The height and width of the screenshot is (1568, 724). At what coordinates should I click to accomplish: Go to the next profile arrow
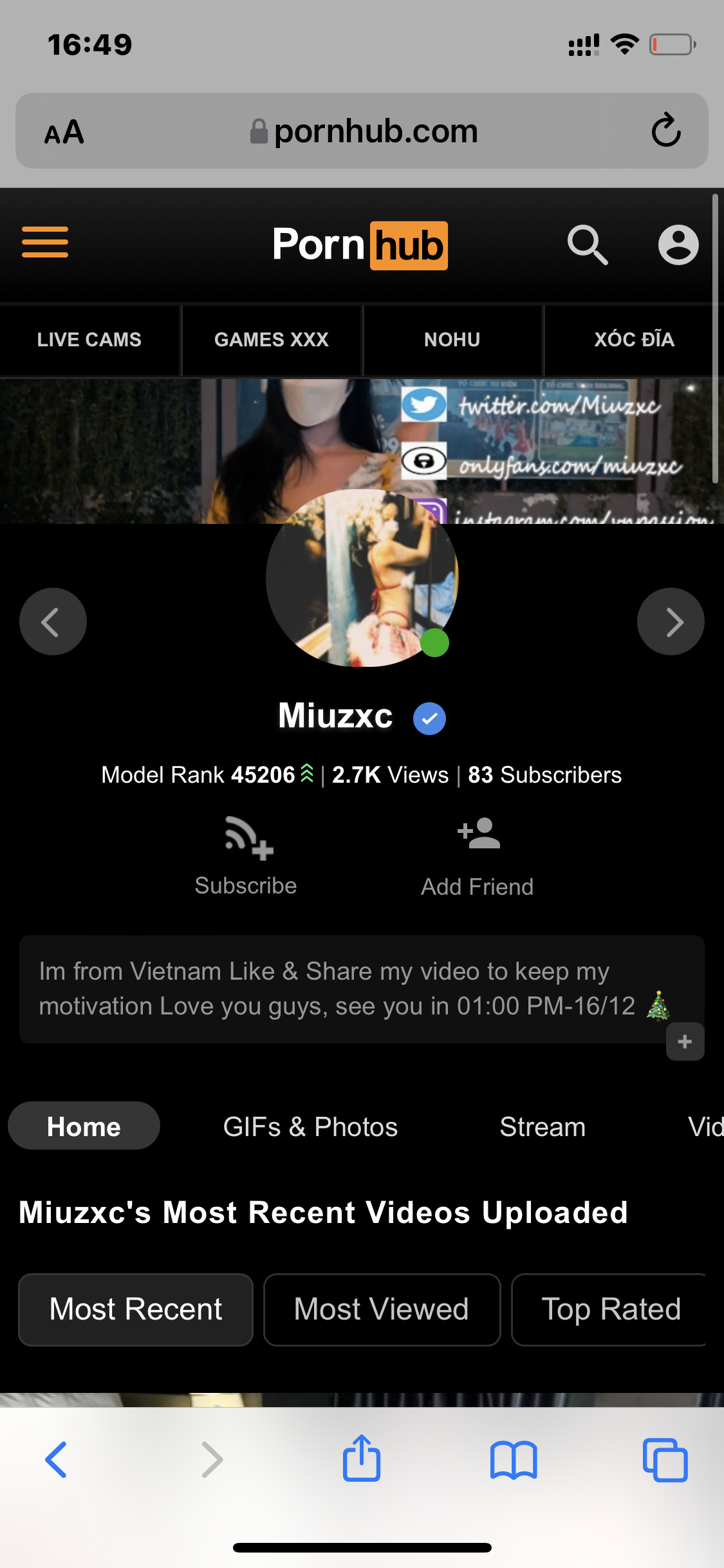tap(671, 622)
